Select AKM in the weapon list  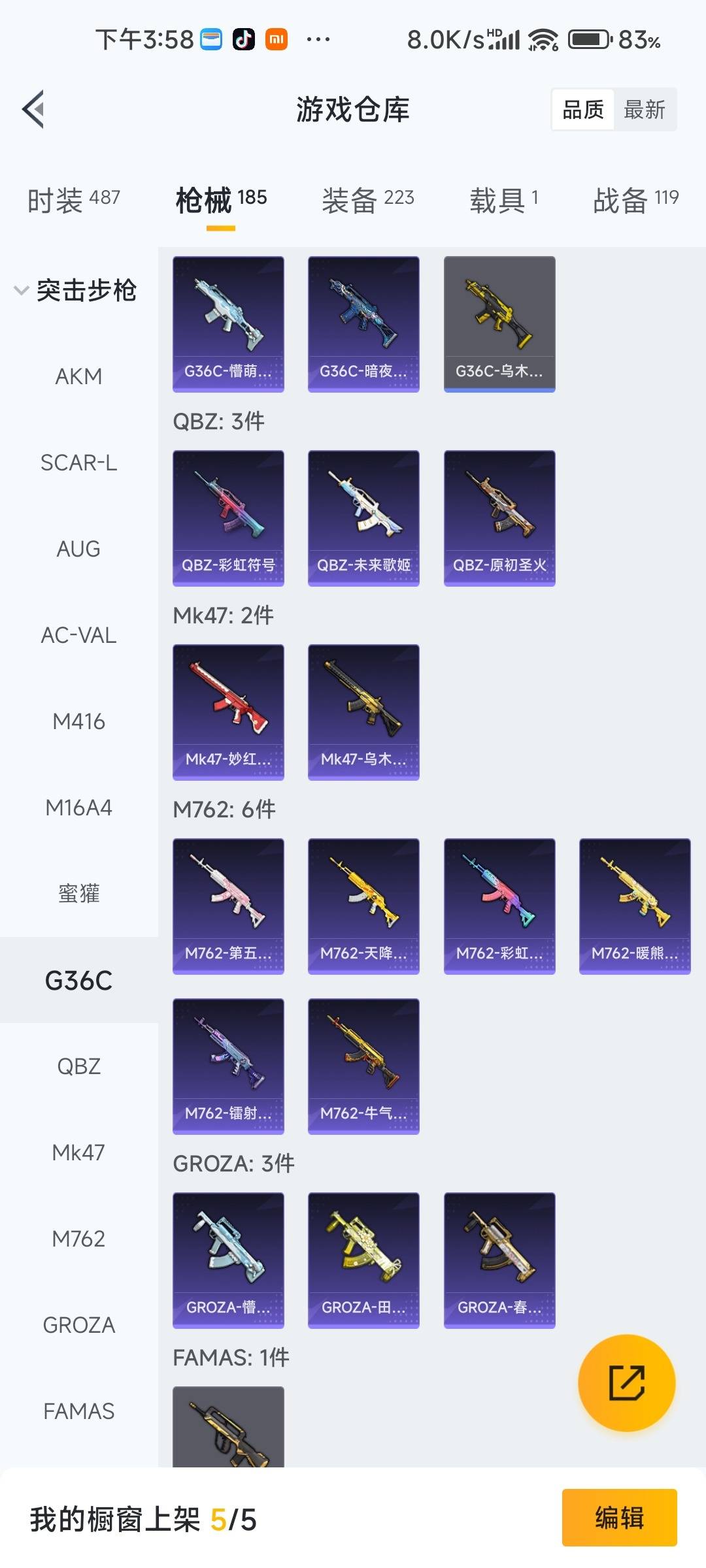(x=78, y=376)
